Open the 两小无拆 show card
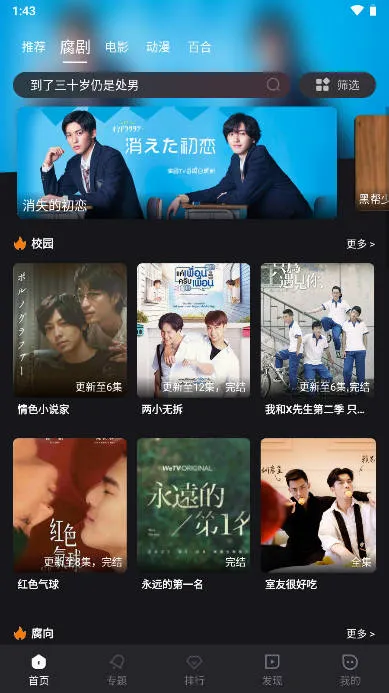This screenshot has height=693, width=389. coord(193,340)
